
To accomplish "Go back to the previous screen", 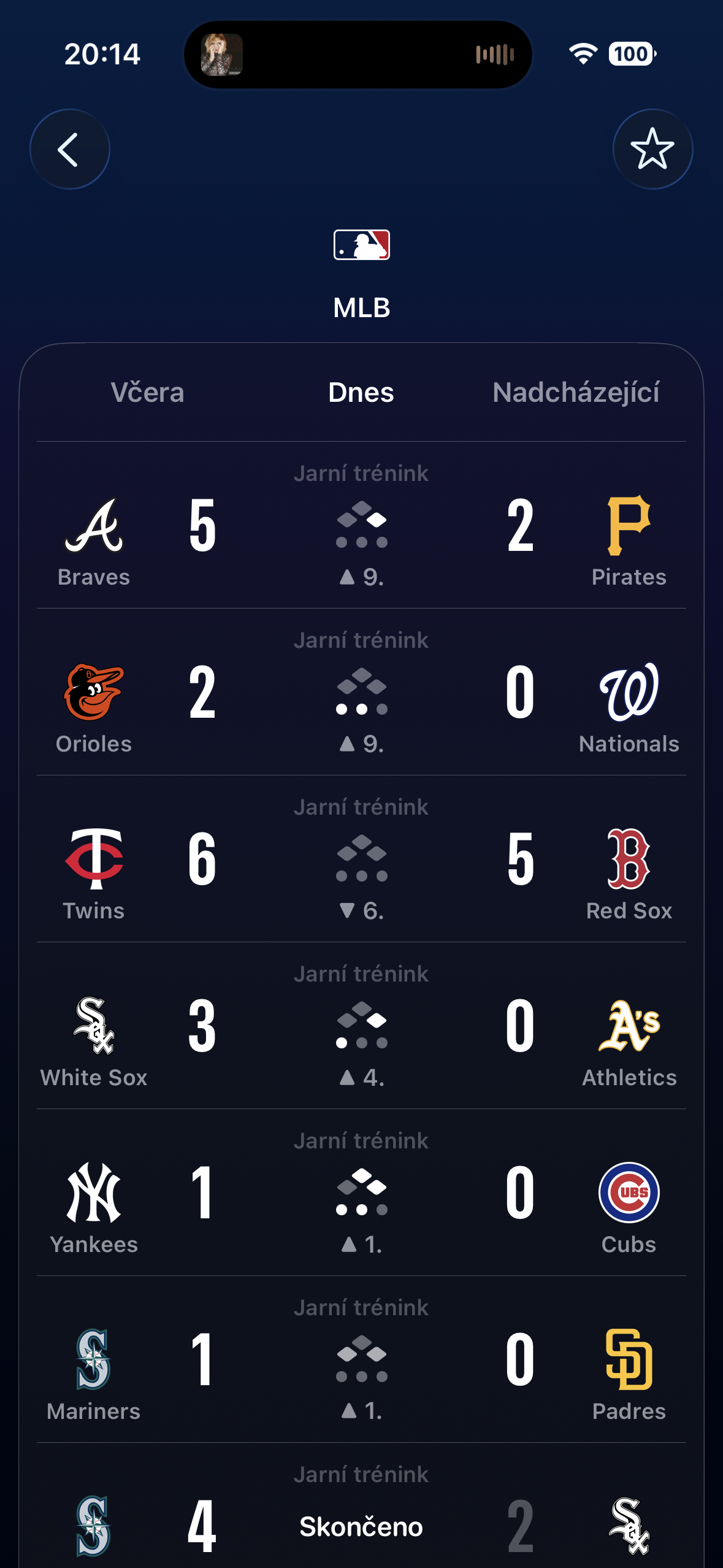I will pyautogui.click(x=69, y=149).
